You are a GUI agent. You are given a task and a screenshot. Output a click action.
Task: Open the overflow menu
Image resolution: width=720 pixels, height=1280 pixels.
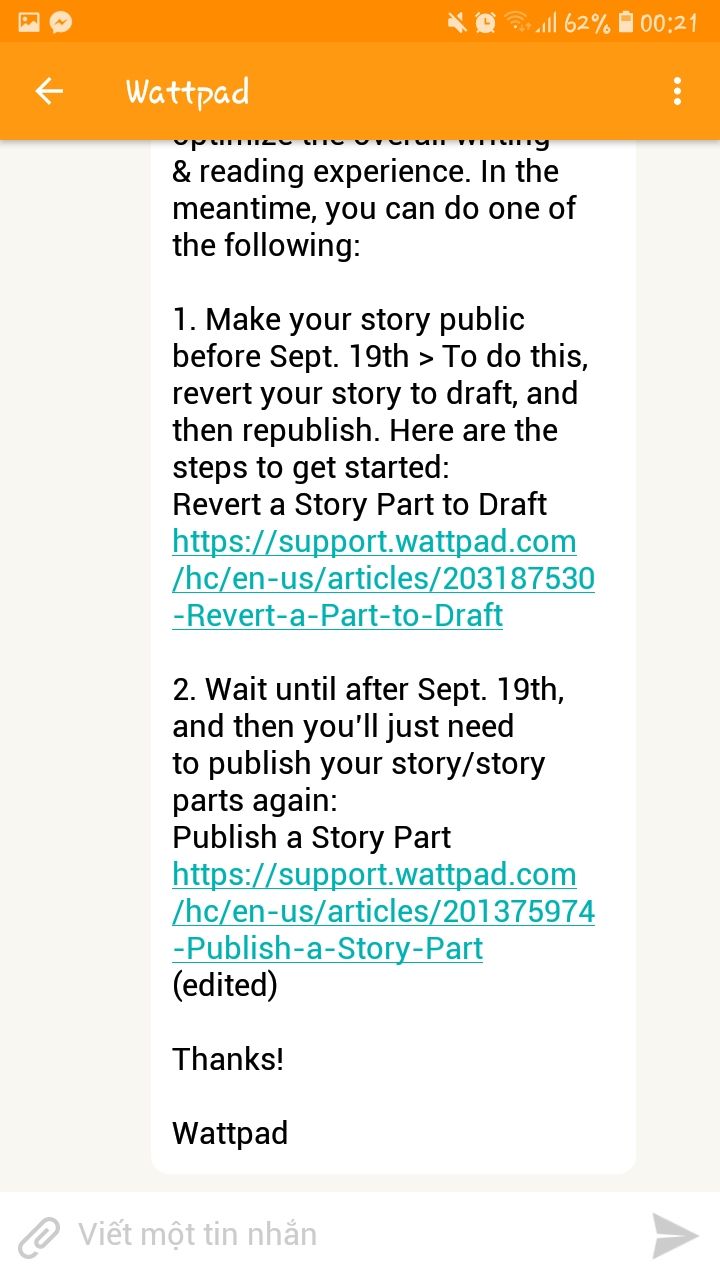tap(677, 92)
